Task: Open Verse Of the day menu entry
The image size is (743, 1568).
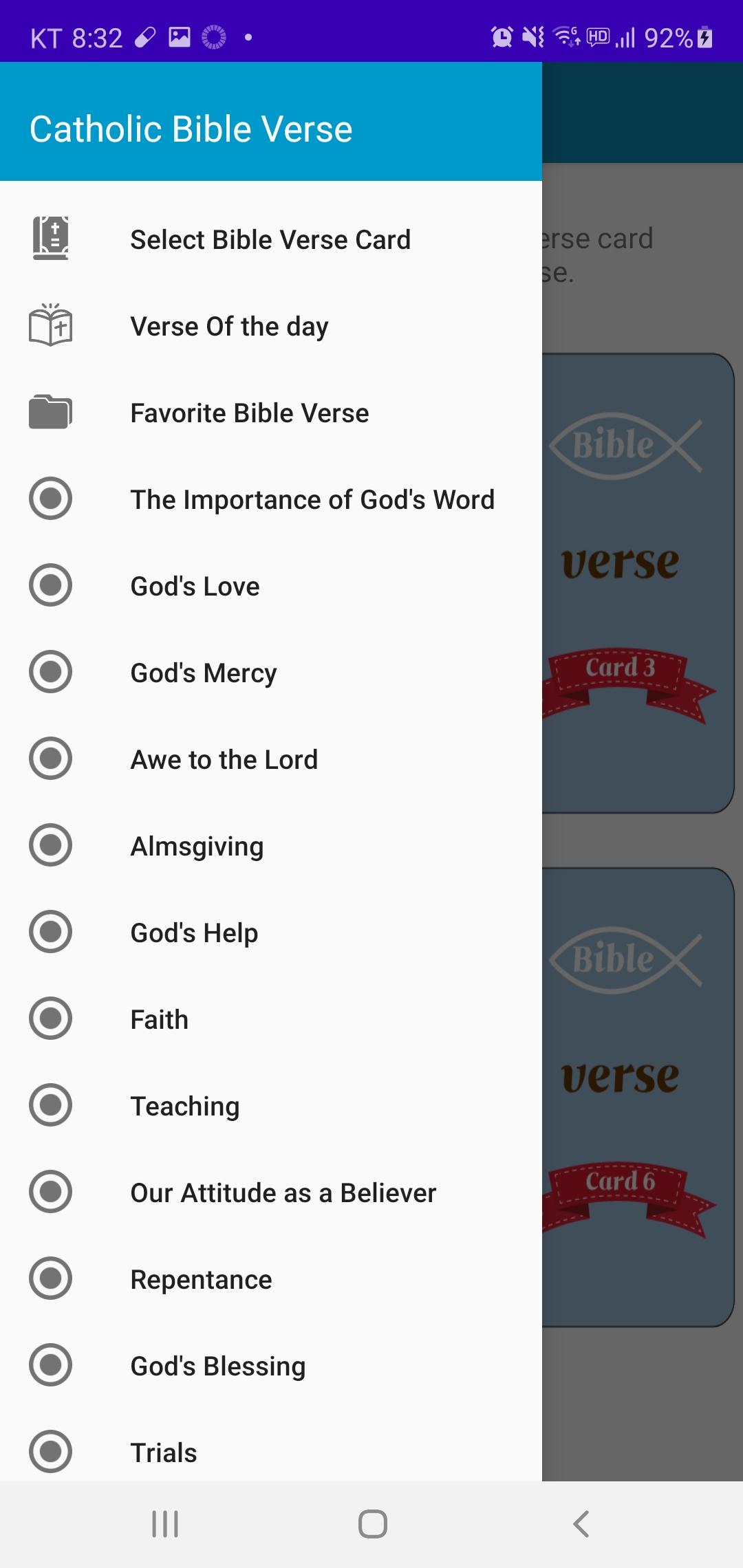Action: pyautogui.click(x=229, y=326)
